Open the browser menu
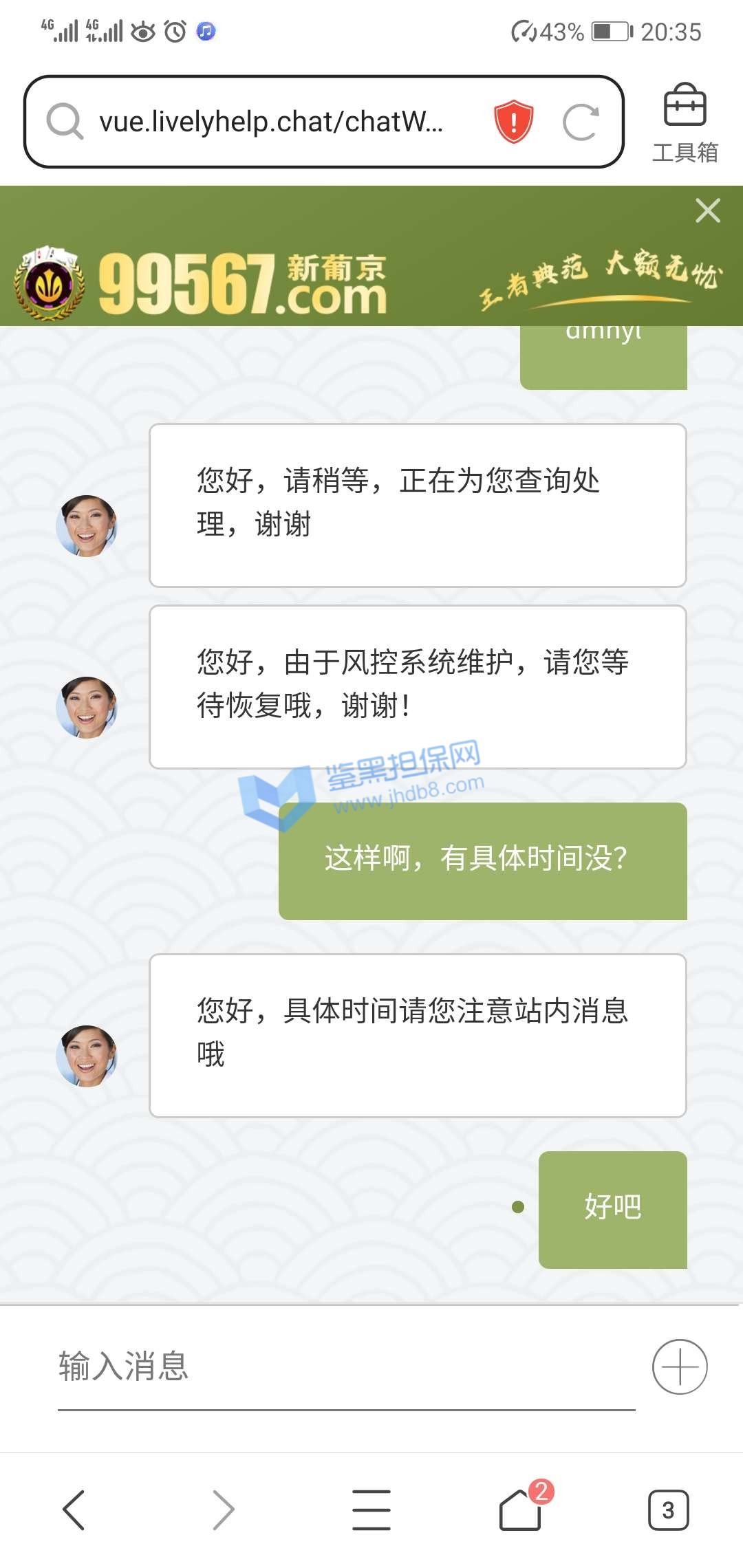The height and width of the screenshot is (1568, 743). click(x=371, y=1510)
